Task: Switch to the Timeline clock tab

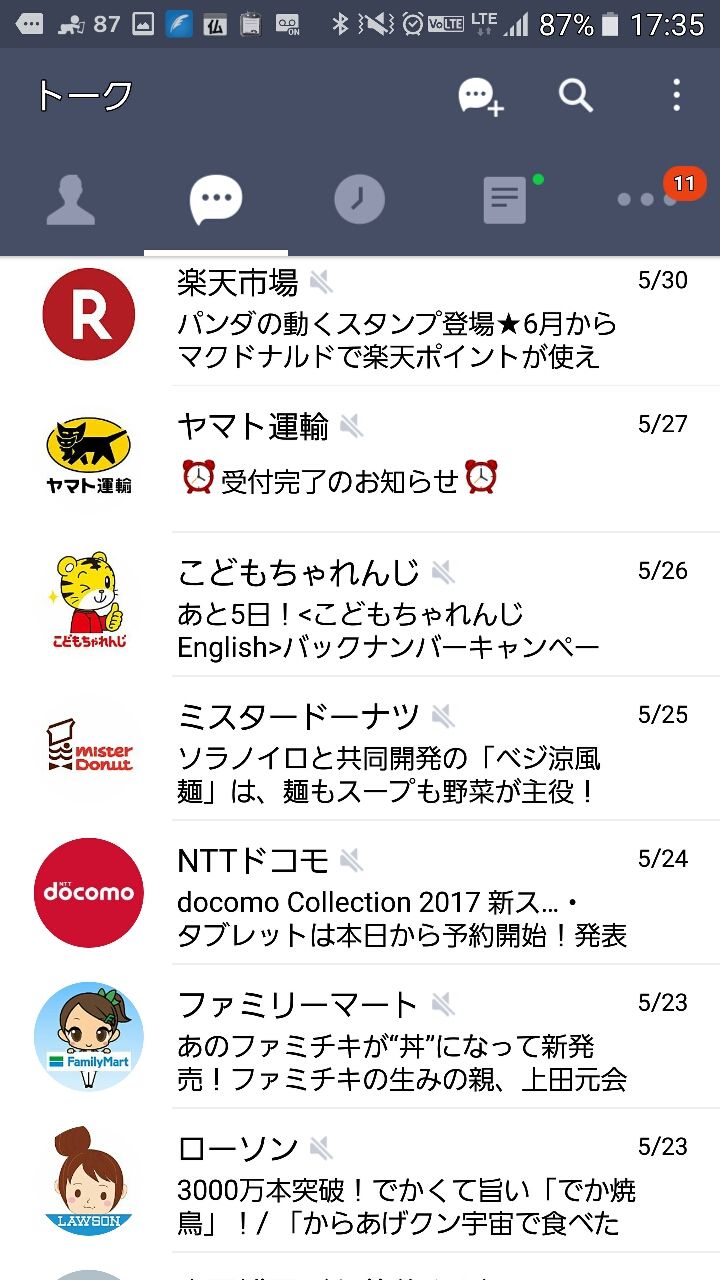Action: pos(359,200)
